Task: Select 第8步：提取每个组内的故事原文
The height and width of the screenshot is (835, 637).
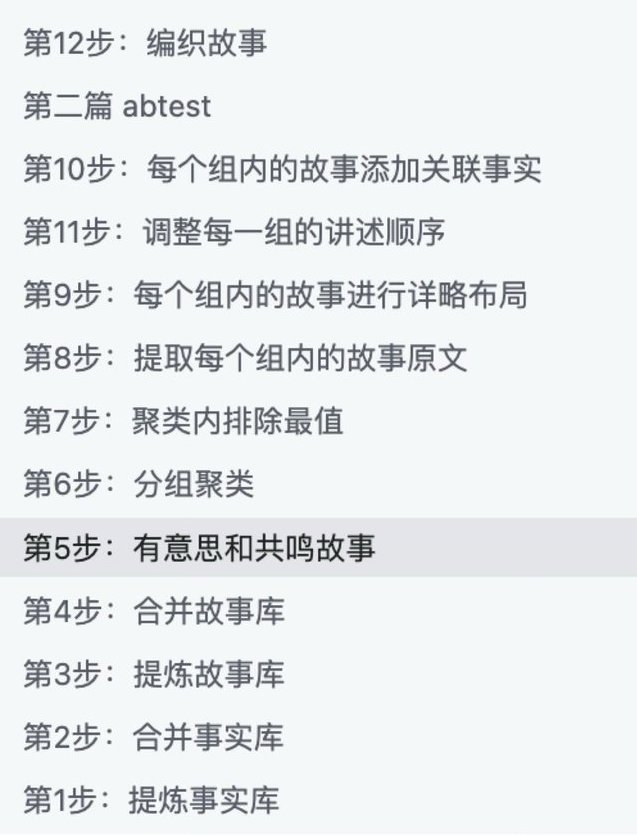Action: click(245, 358)
